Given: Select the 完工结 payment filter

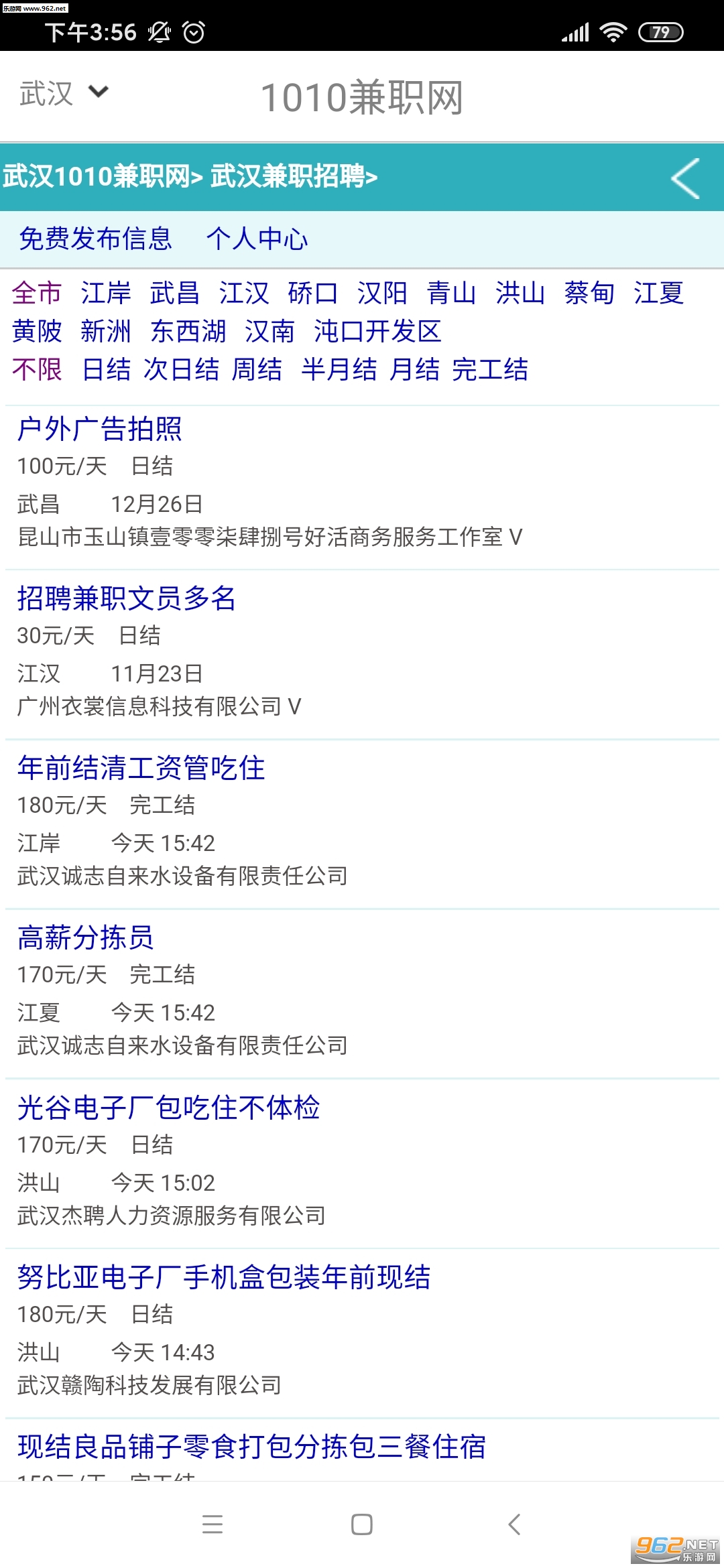Looking at the screenshot, I should click(x=490, y=369).
